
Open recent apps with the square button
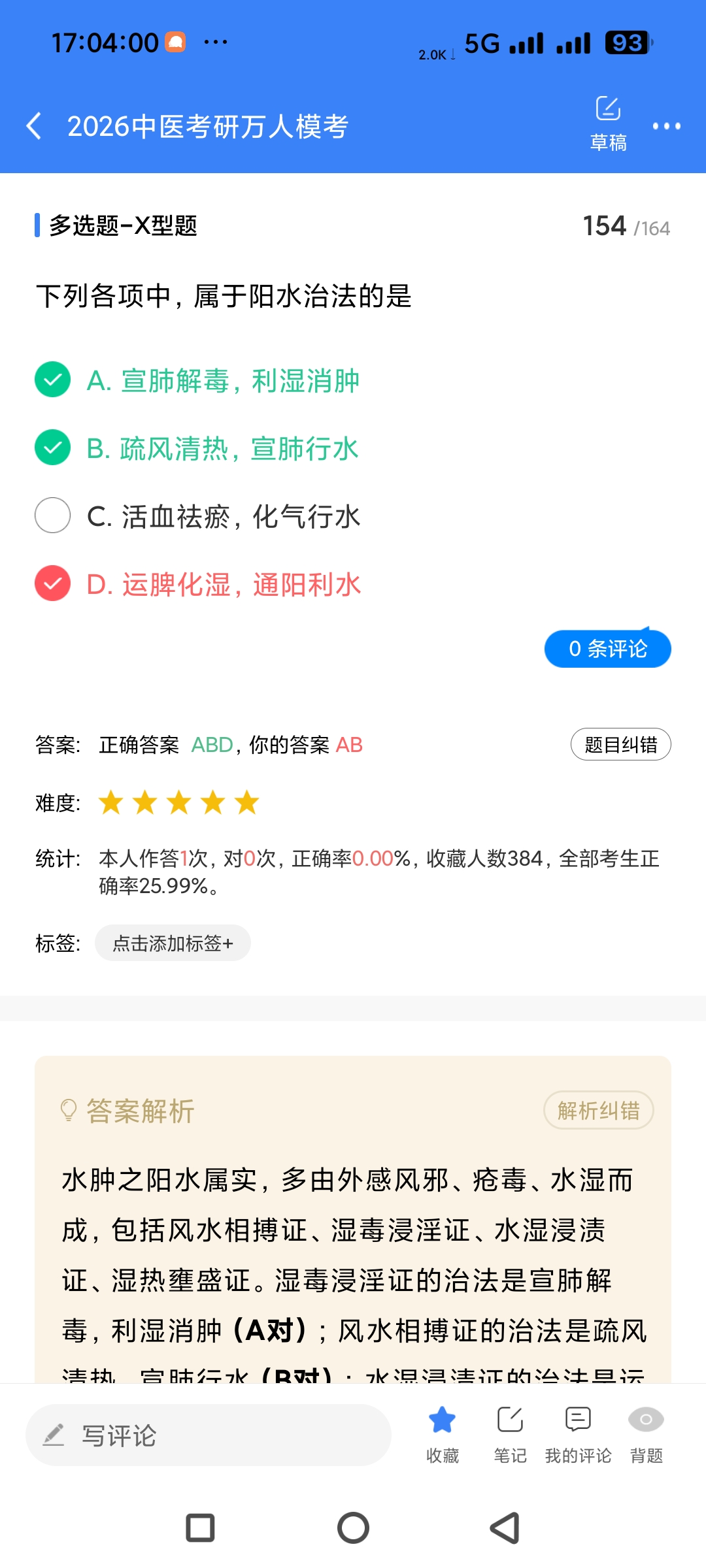click(x=200, y=1528)
